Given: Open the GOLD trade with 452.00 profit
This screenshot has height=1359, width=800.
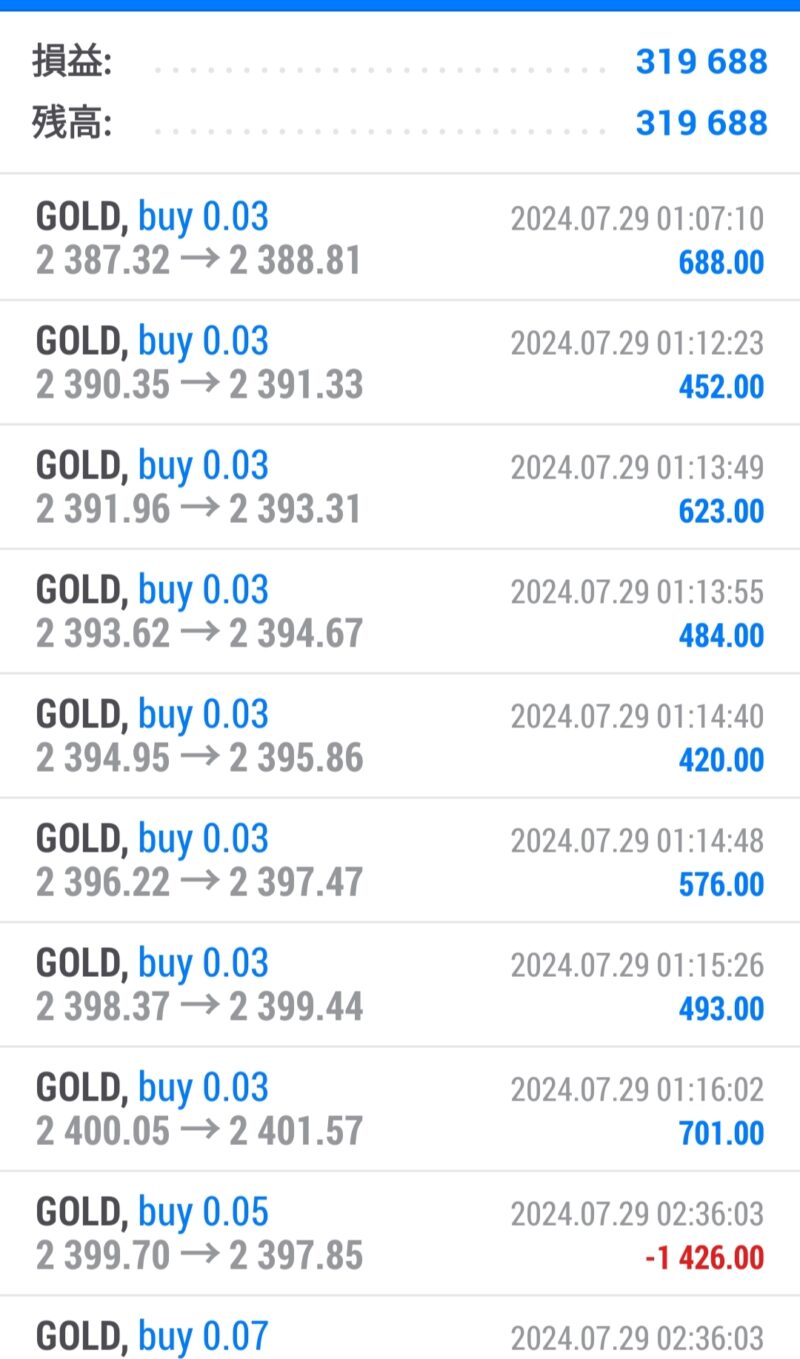Looking at the screenshot, I should tap(400, 363).
